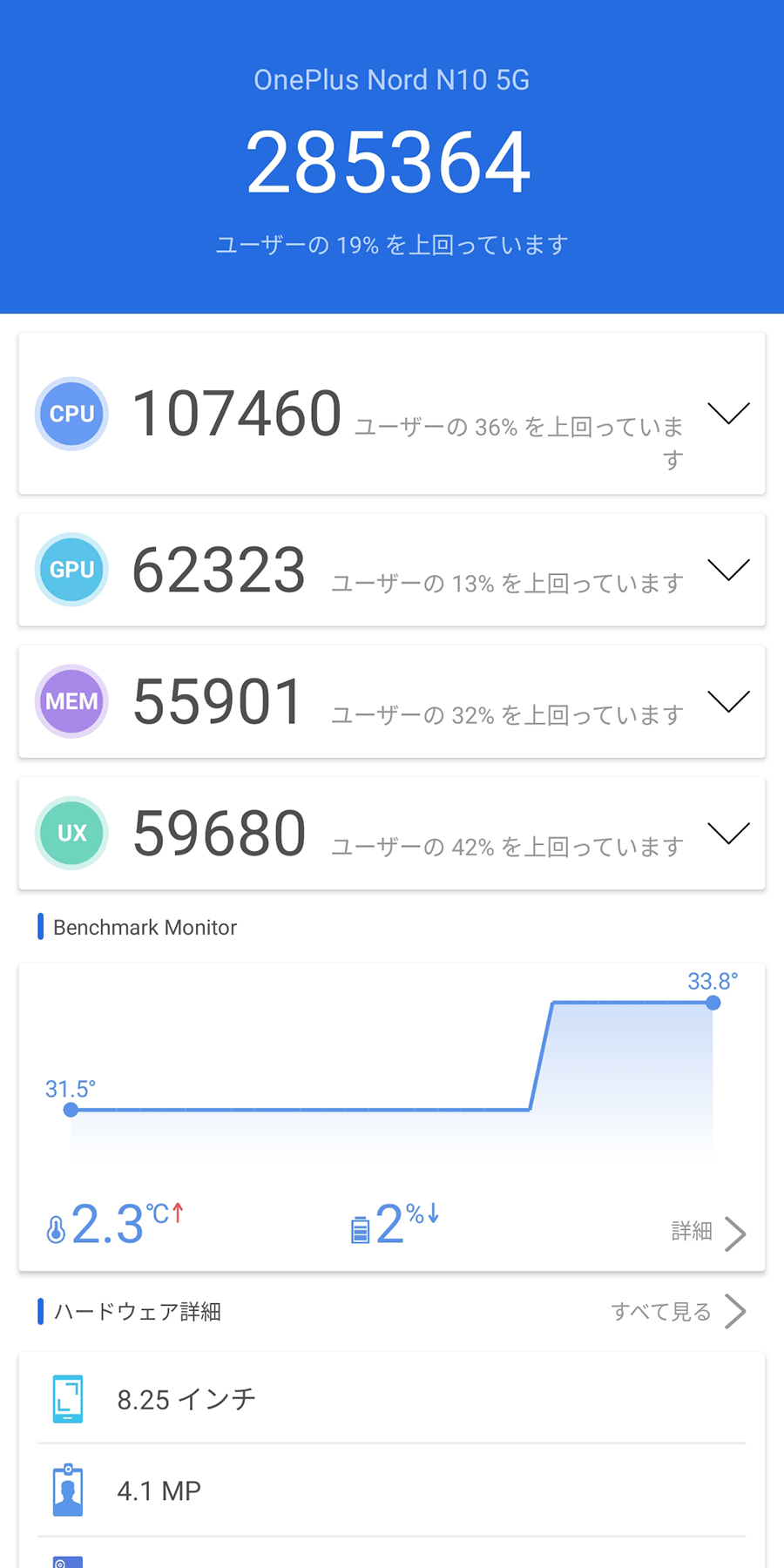Open Benchmark Monitor 詳細 details
Screen dimensions: 784x1568
click(x=709, y=1233)
